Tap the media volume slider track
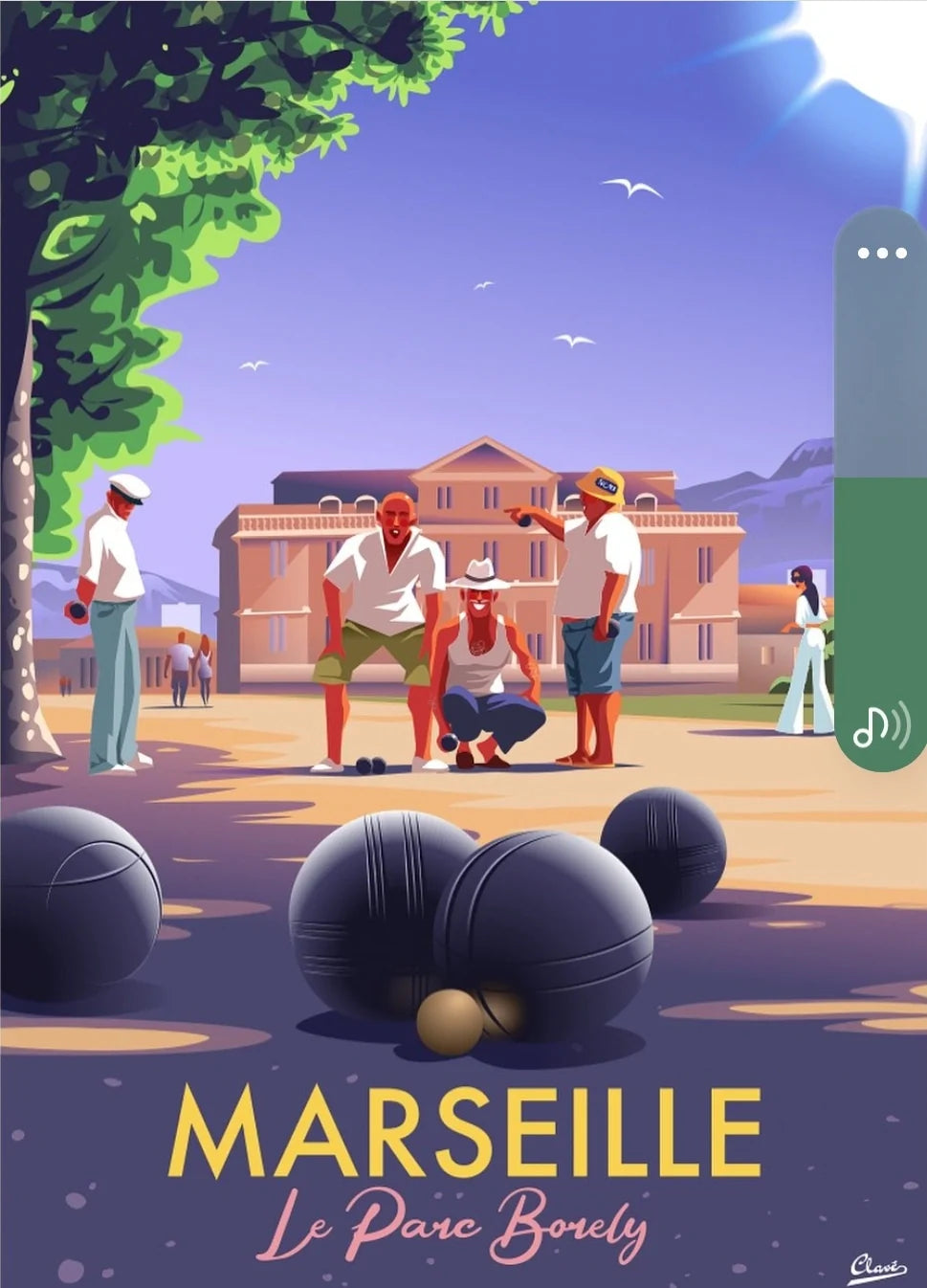The image size is (927, 1288). point(881,478)
